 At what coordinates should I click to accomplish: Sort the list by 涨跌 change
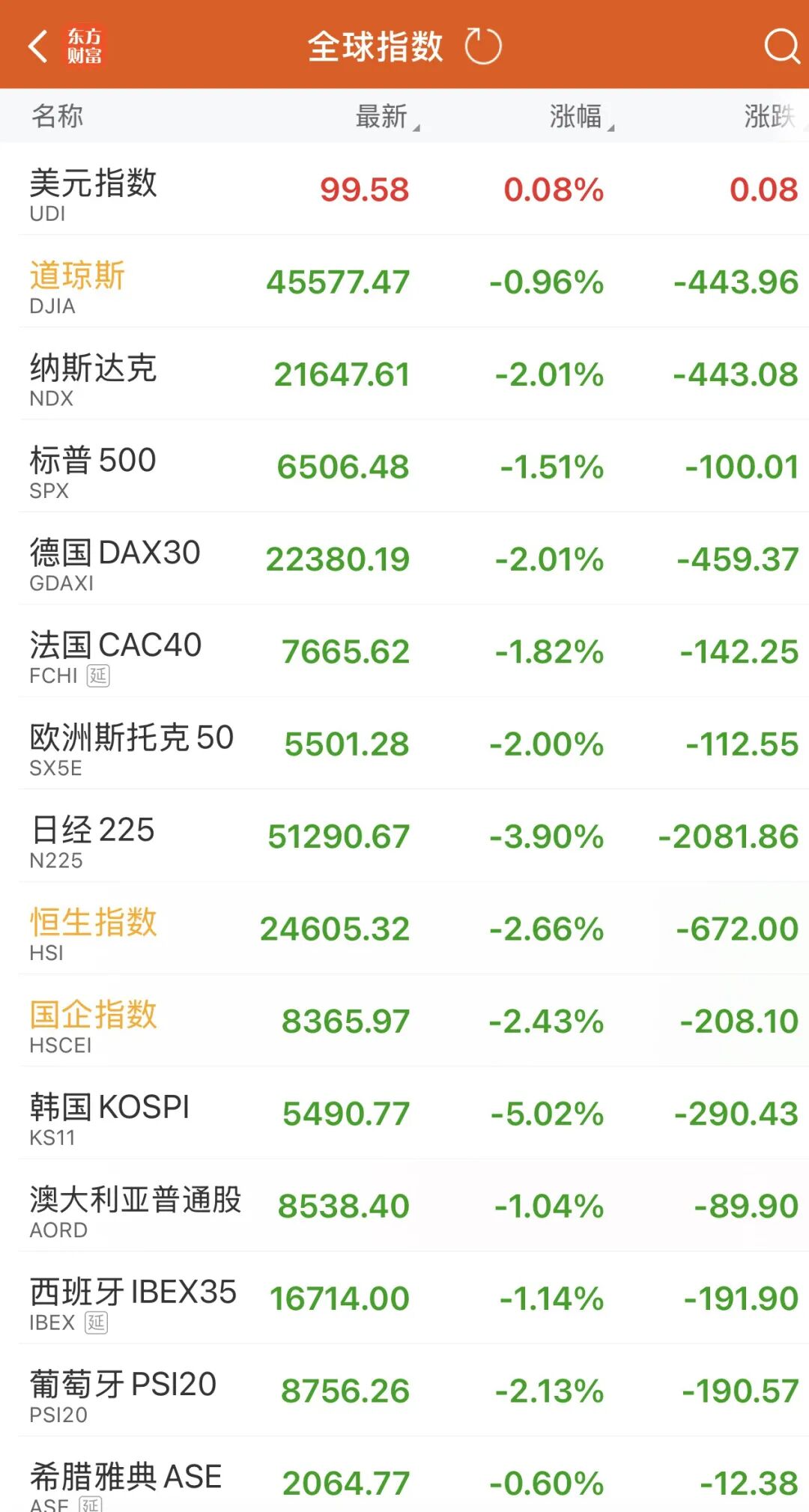pyautogui.click(x=769, y=117)
